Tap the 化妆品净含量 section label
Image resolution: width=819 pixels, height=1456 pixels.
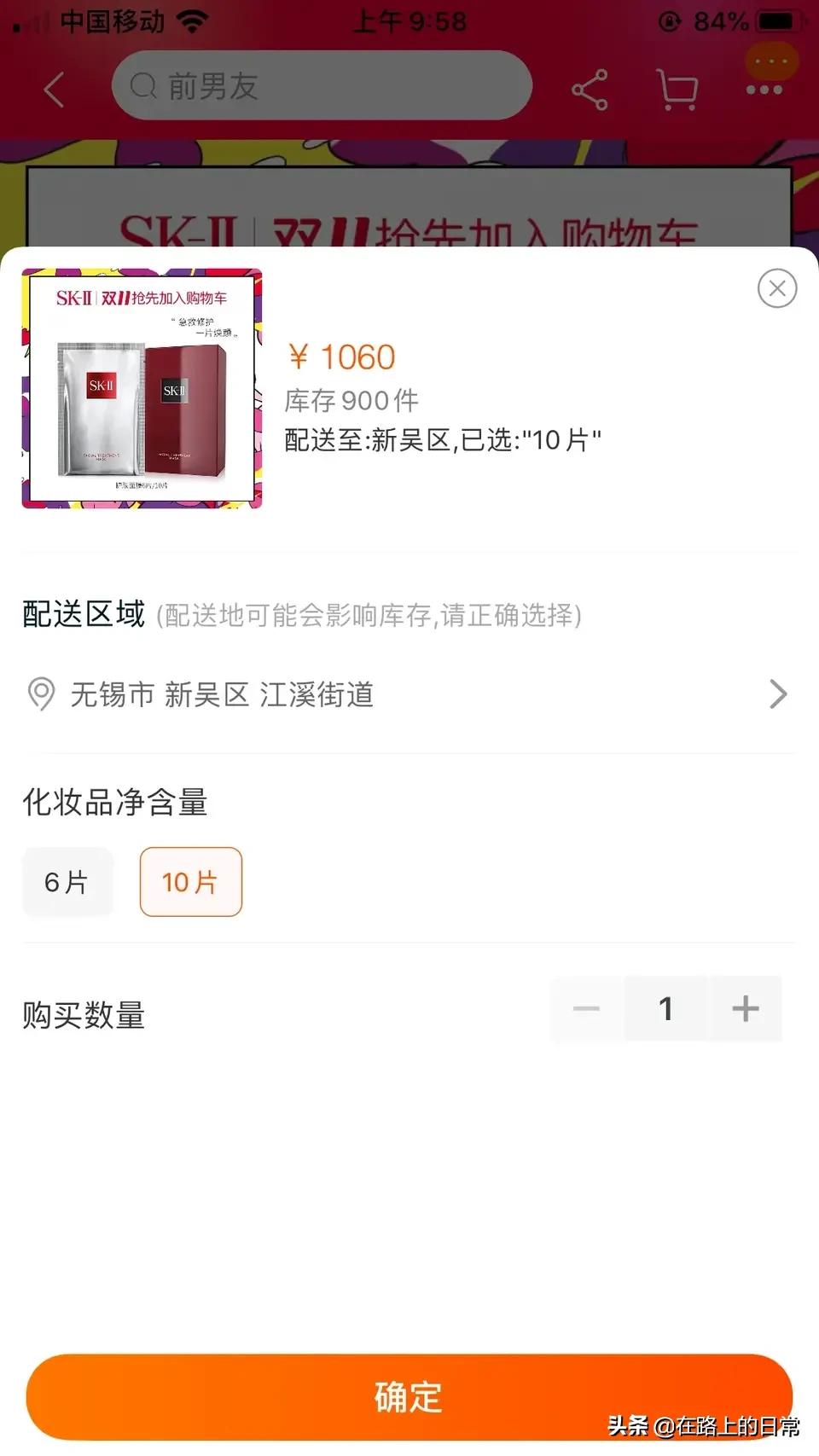[116, 803]
